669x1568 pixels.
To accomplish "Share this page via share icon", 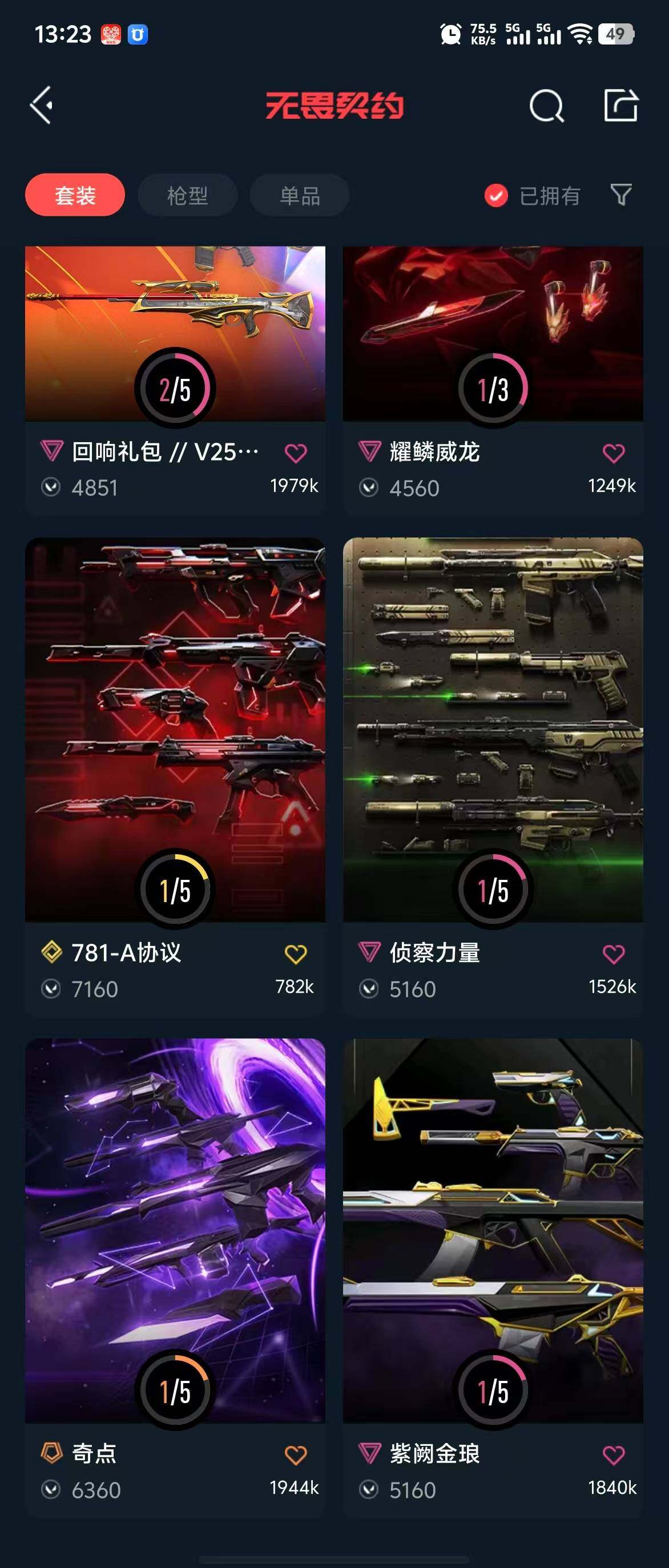I will [620, 106].
